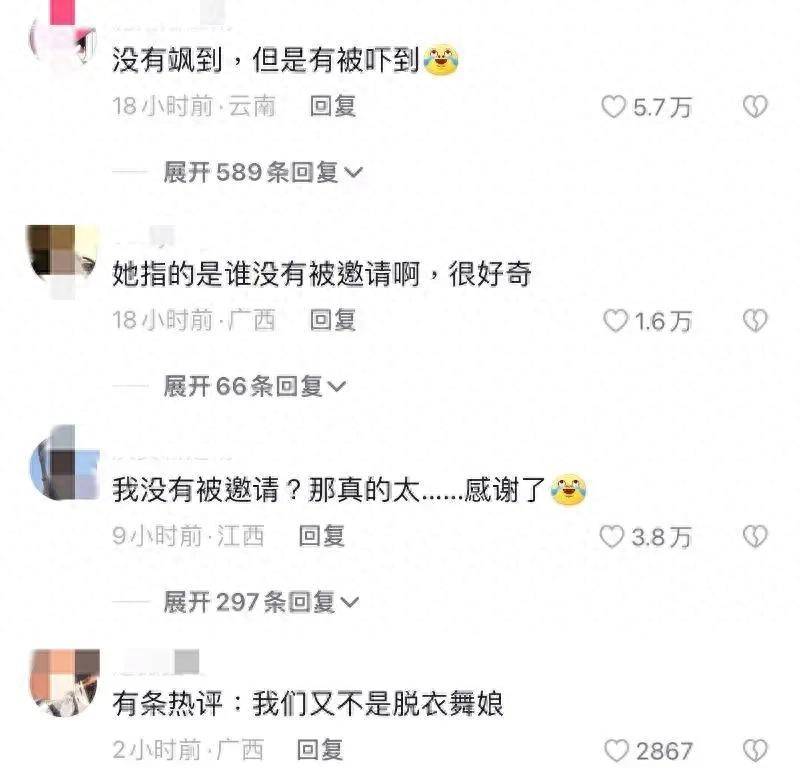Like the comment '我没有被邀请？那真的太……感谢了'
Viewport: 800px width, 781px height.
point(612,536)
